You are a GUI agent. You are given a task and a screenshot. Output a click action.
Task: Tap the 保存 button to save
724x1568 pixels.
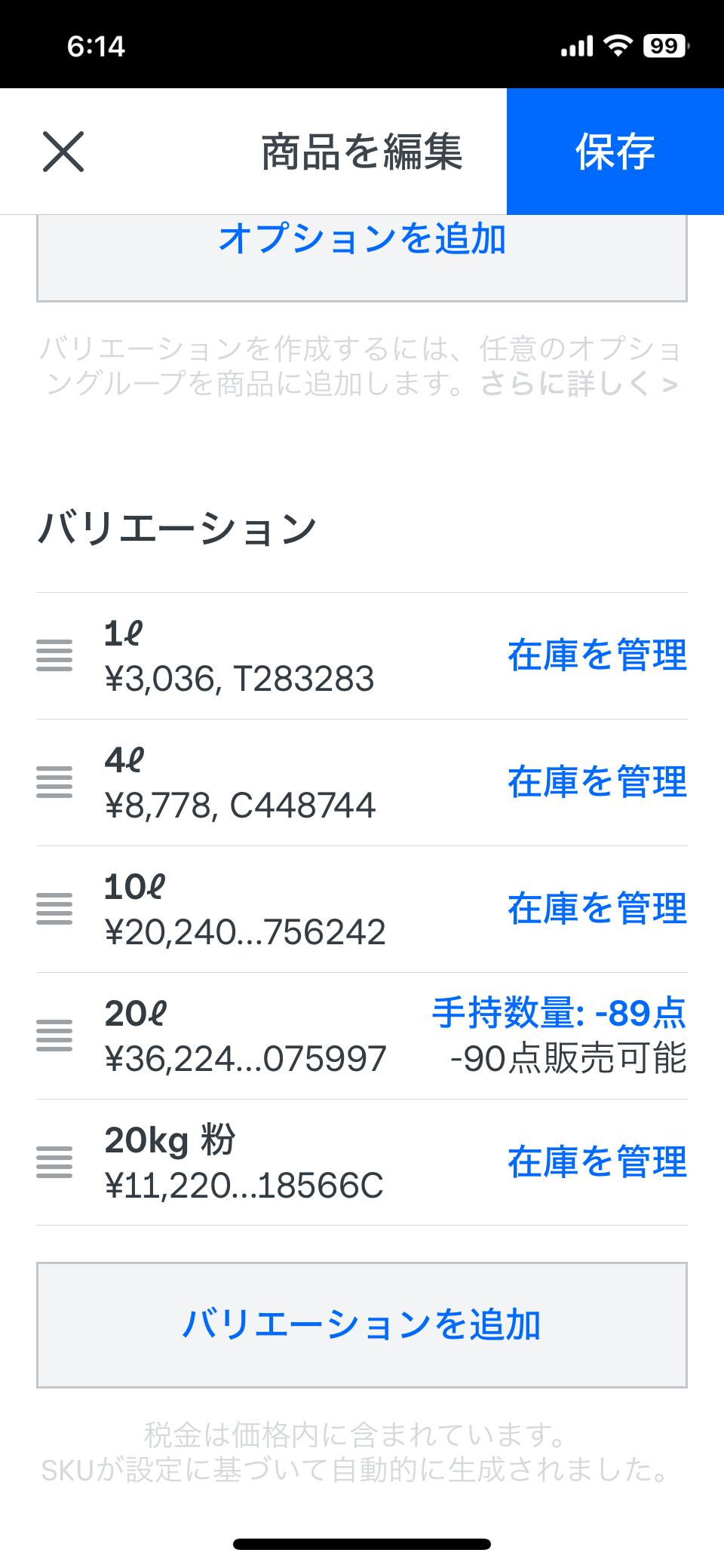click(x=615, y=152)
